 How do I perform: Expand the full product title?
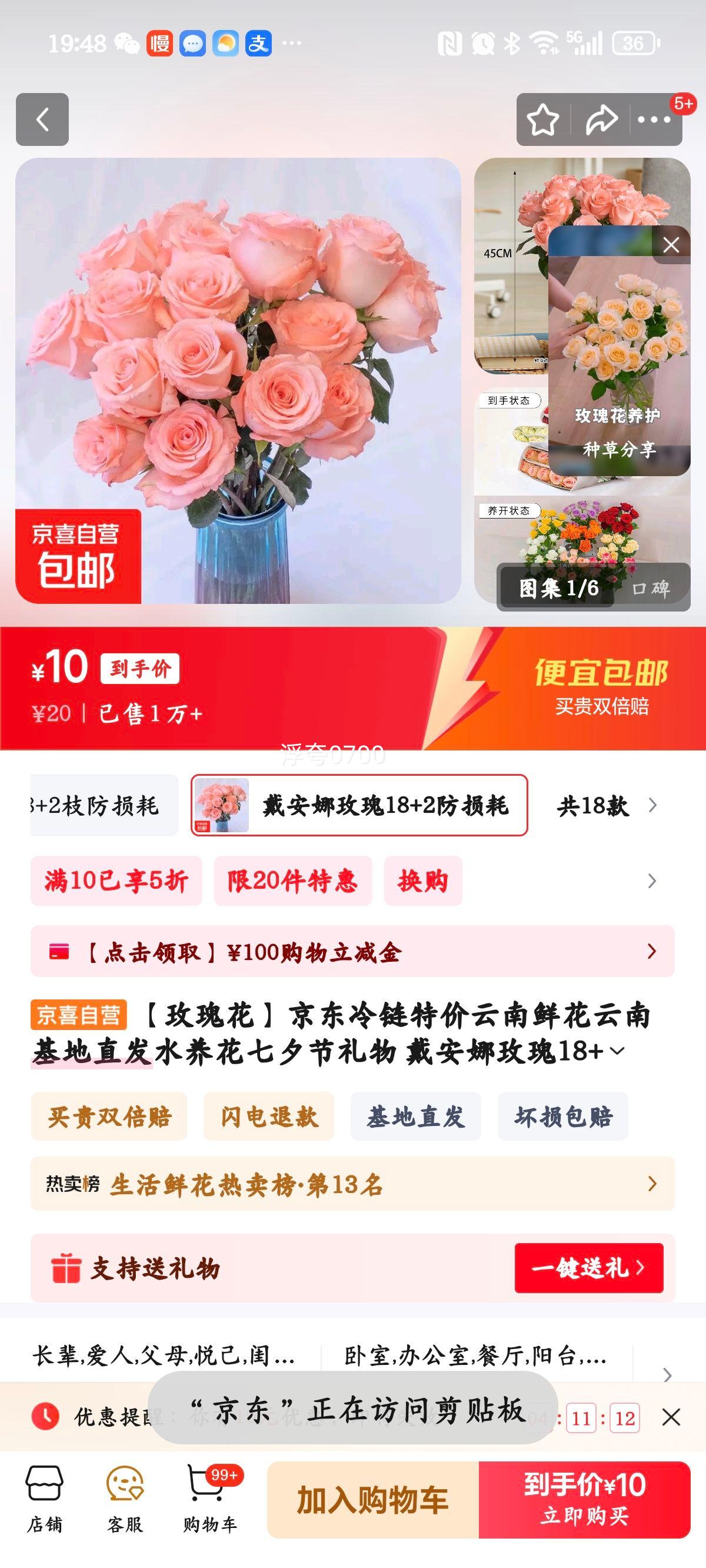(x=617, y=1051)
